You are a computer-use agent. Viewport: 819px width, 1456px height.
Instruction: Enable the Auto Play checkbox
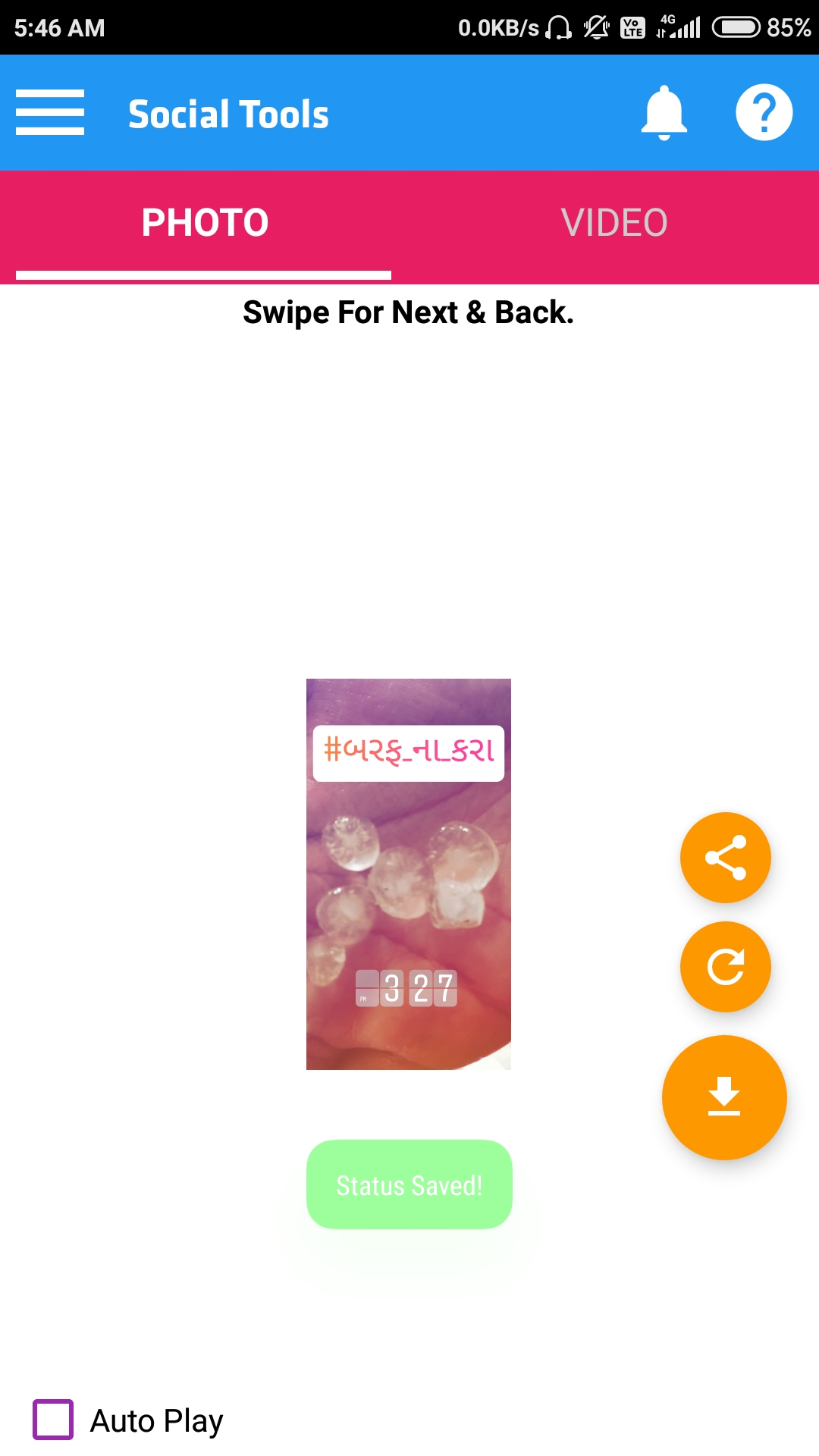tap(53, 1420)
